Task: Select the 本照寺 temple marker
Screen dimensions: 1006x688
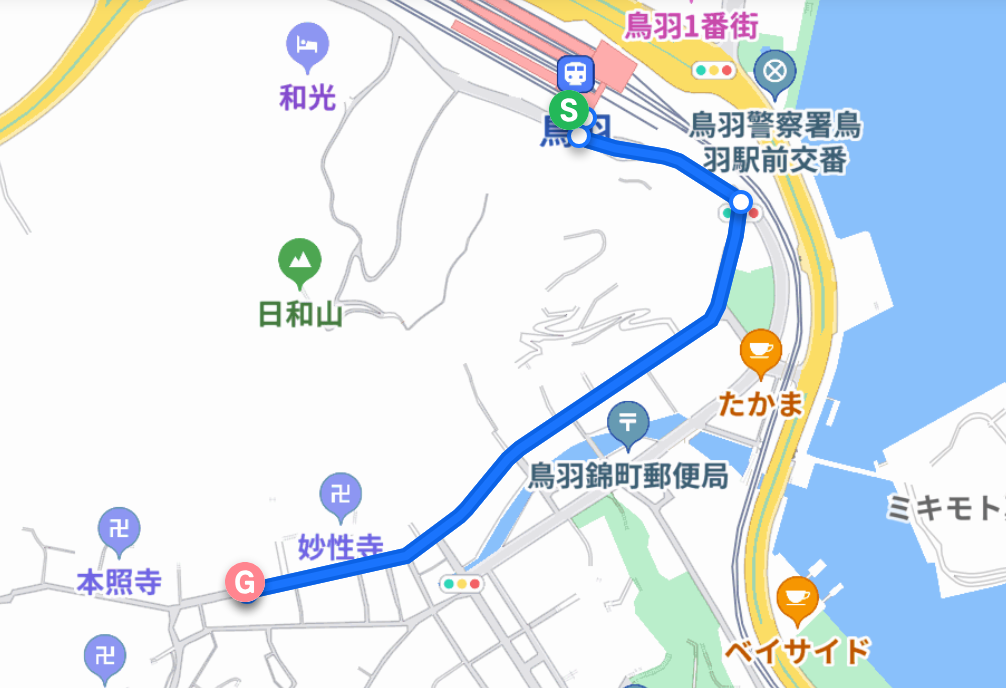Action: tap(119, 529)
